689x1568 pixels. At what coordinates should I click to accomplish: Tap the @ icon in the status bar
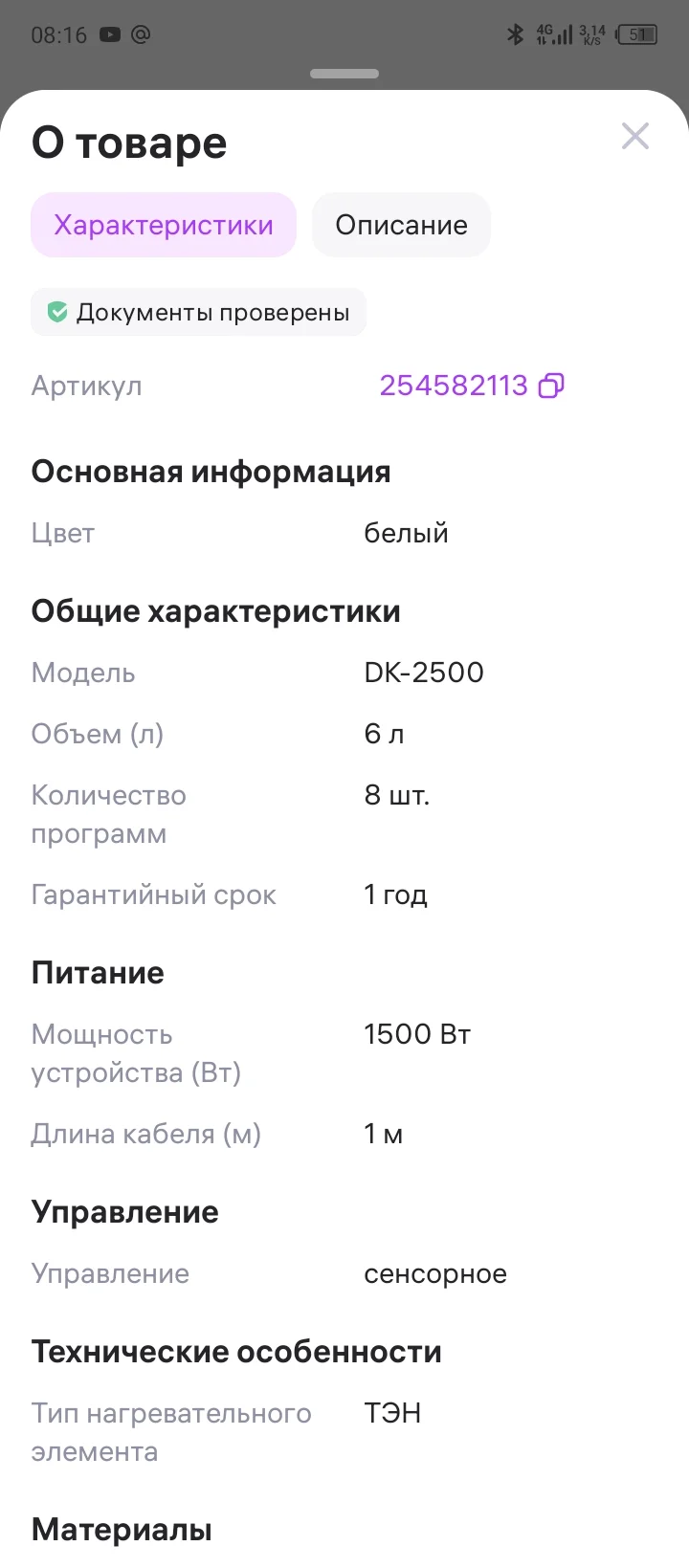coord(142,34)
